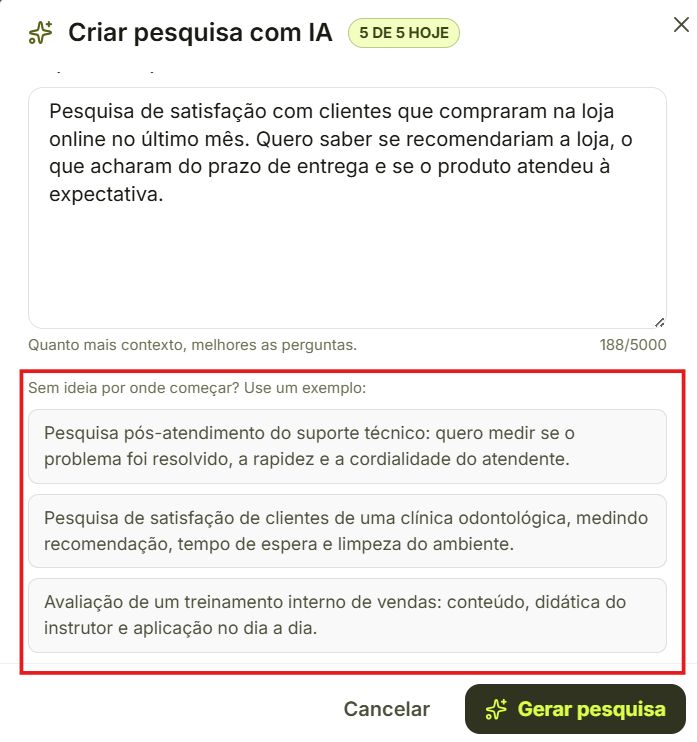Close the Criar pesquisa com IA dialog
This screenshot has width=697, height=742.
681,25
